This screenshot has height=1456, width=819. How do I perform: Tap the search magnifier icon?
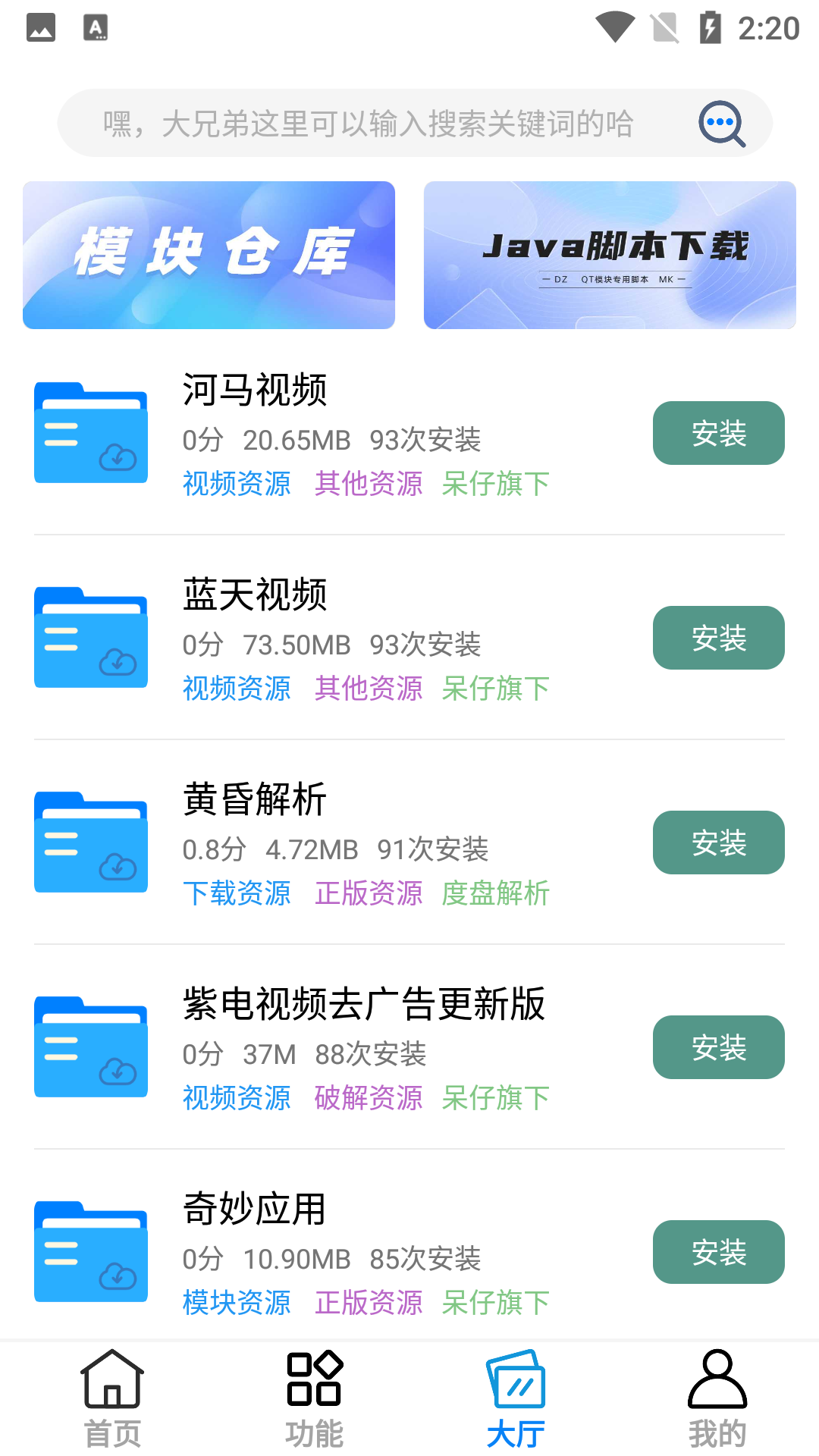[720, 124]
